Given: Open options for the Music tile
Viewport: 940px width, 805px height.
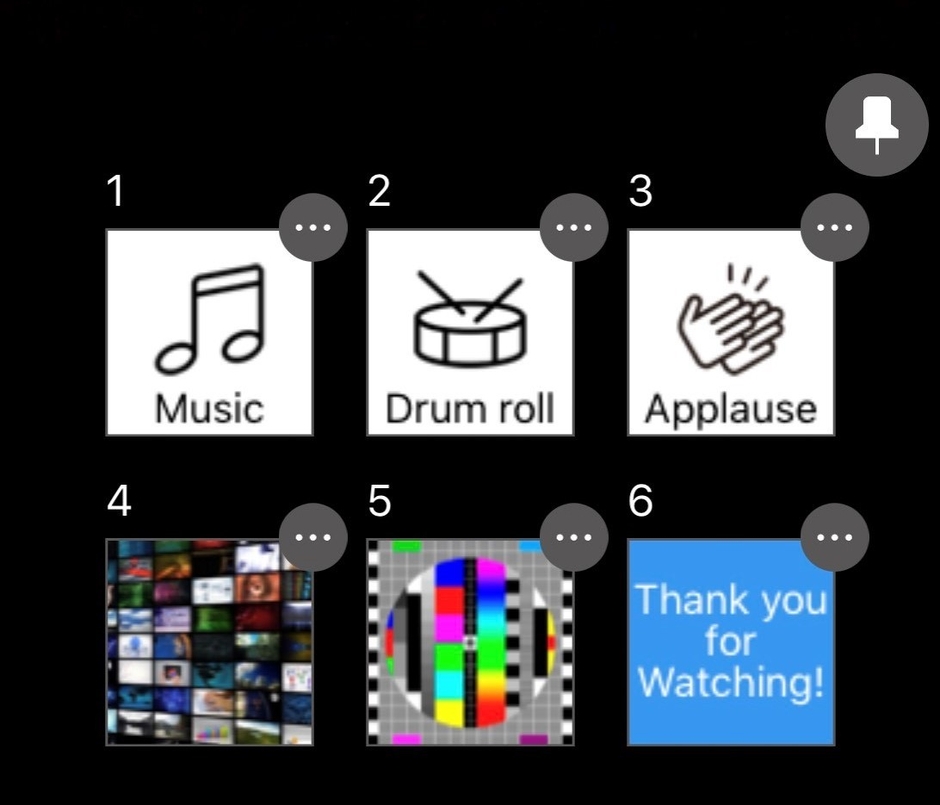Looking at the screenshot, I should [313, 228].
